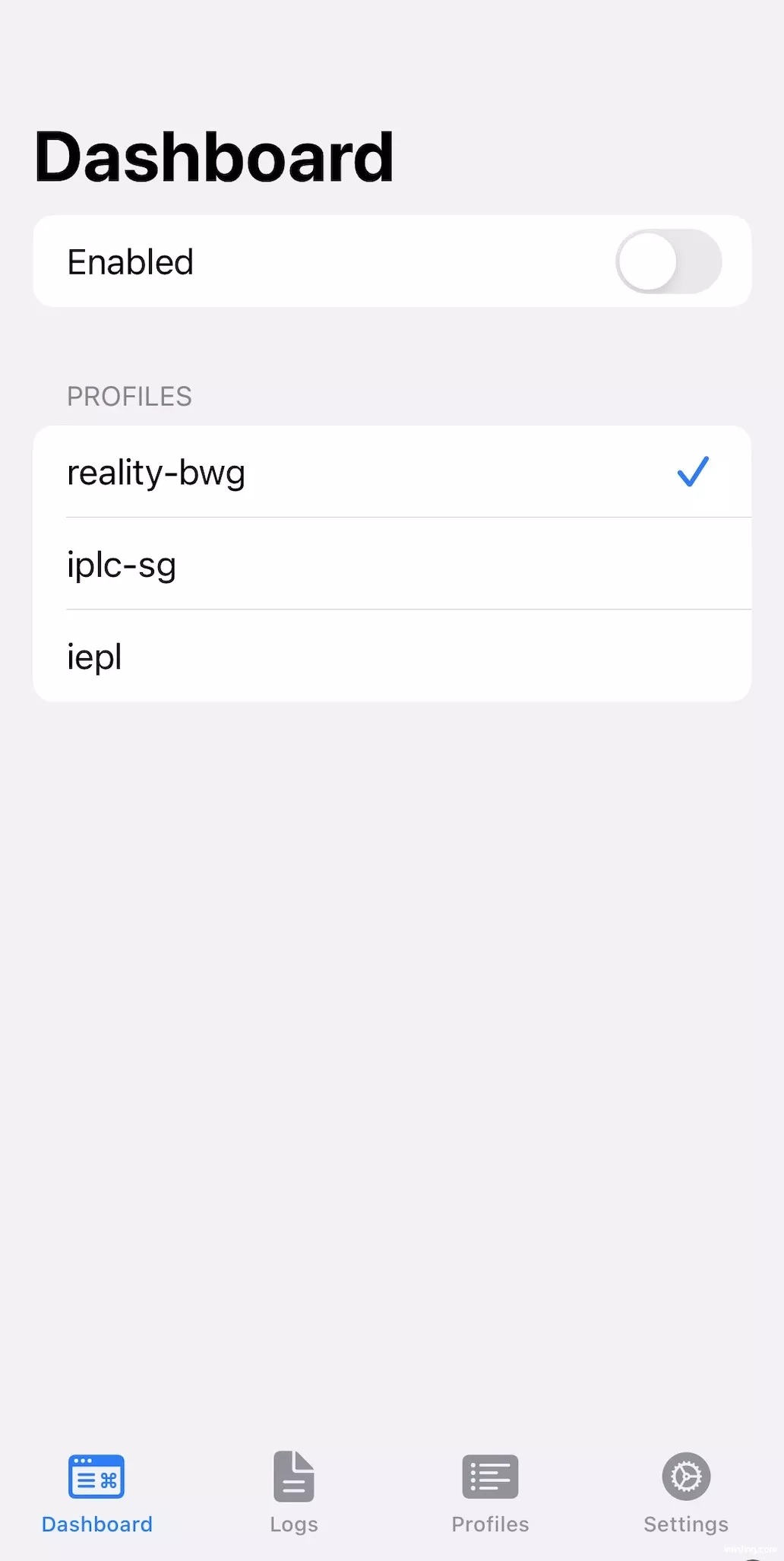Image resolution: width=784 pixels, height=1561 pixels.
Task: Turn on the Enabled switch
Action: 669,261
